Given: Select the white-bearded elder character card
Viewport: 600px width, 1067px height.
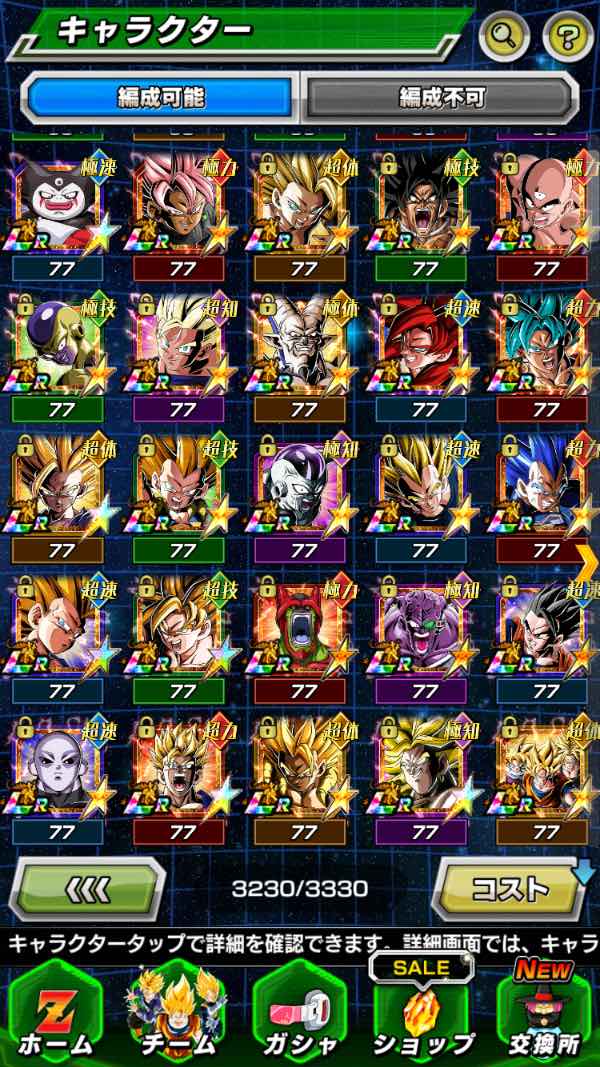Looking at the screenshot, I should (x=304, y=346).
